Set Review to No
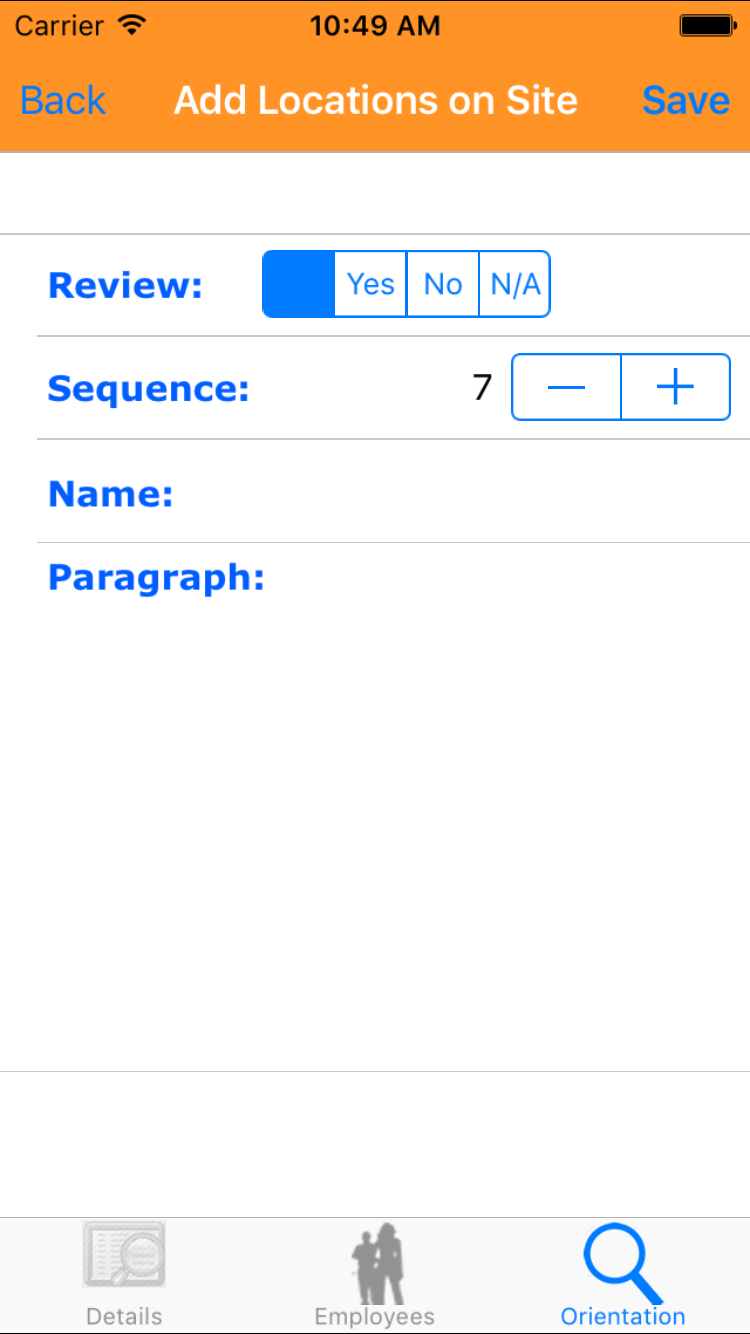Viewport: 750px width, 1334px height. click(443, 284)
